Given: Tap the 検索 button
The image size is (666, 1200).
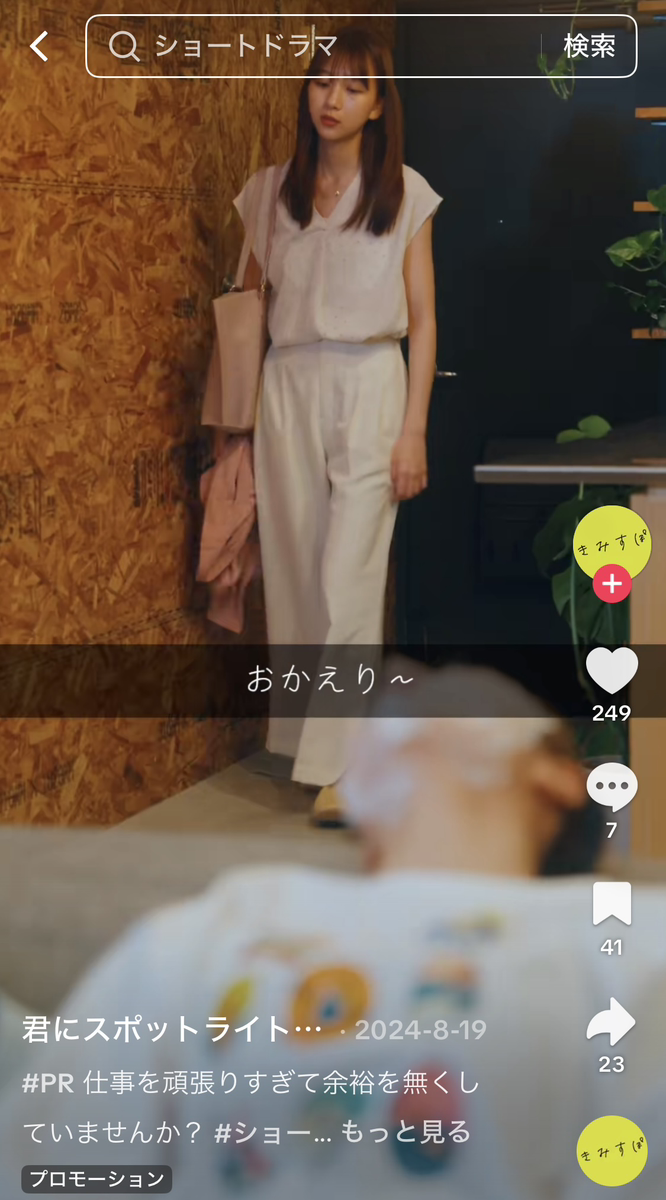Looking at the screenshot, I should (589, 46).
